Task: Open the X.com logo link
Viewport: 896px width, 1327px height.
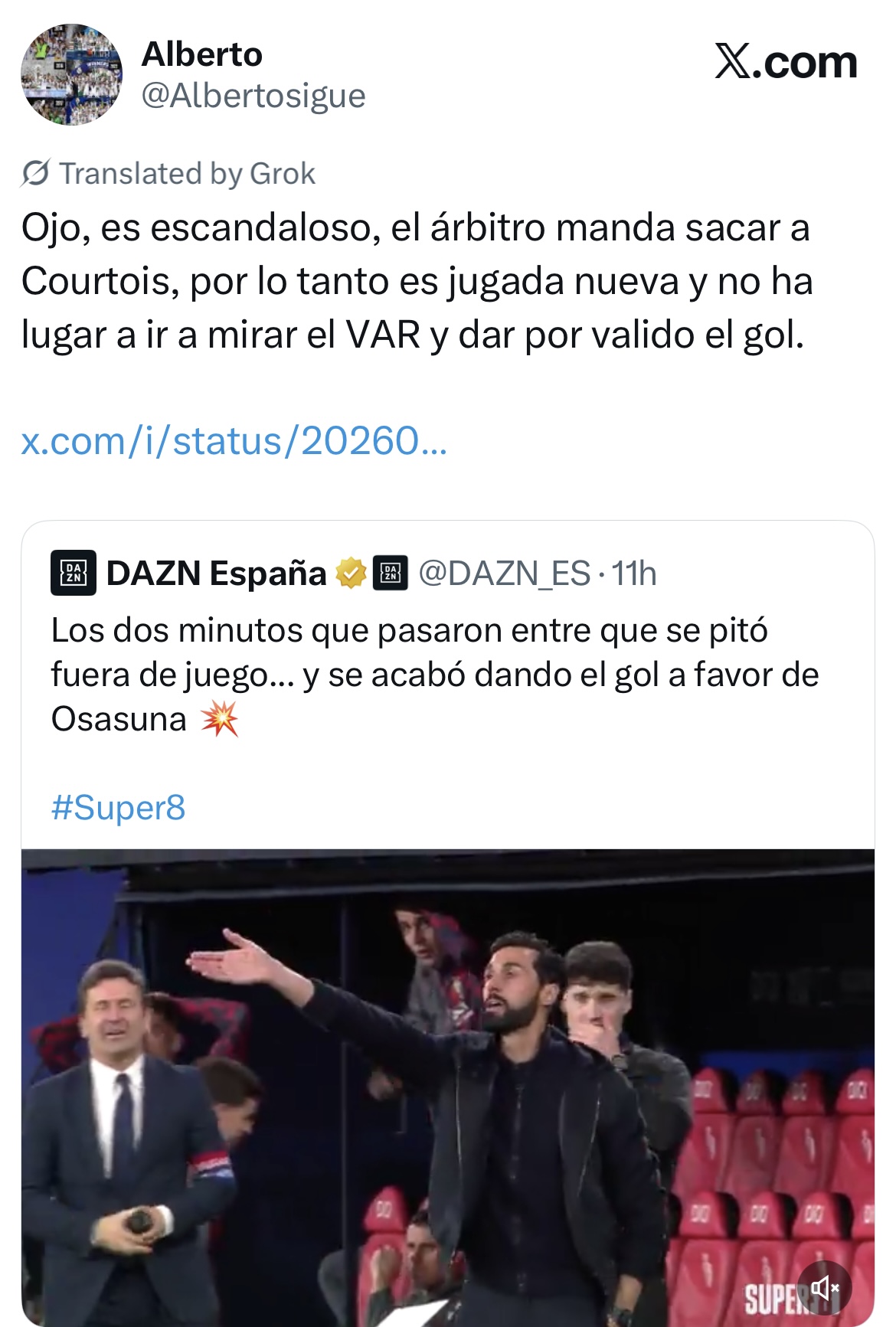Action: tap(786, 62)
